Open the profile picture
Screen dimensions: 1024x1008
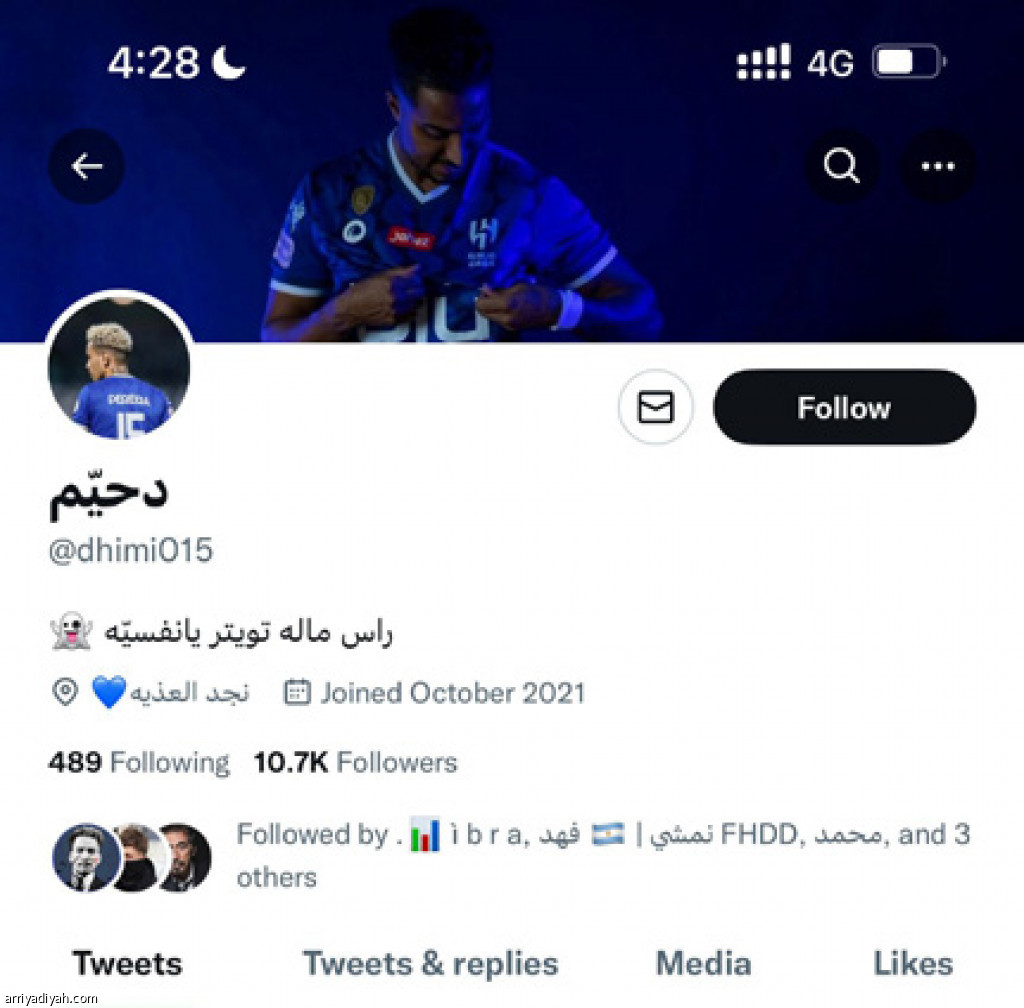[118, 368]
